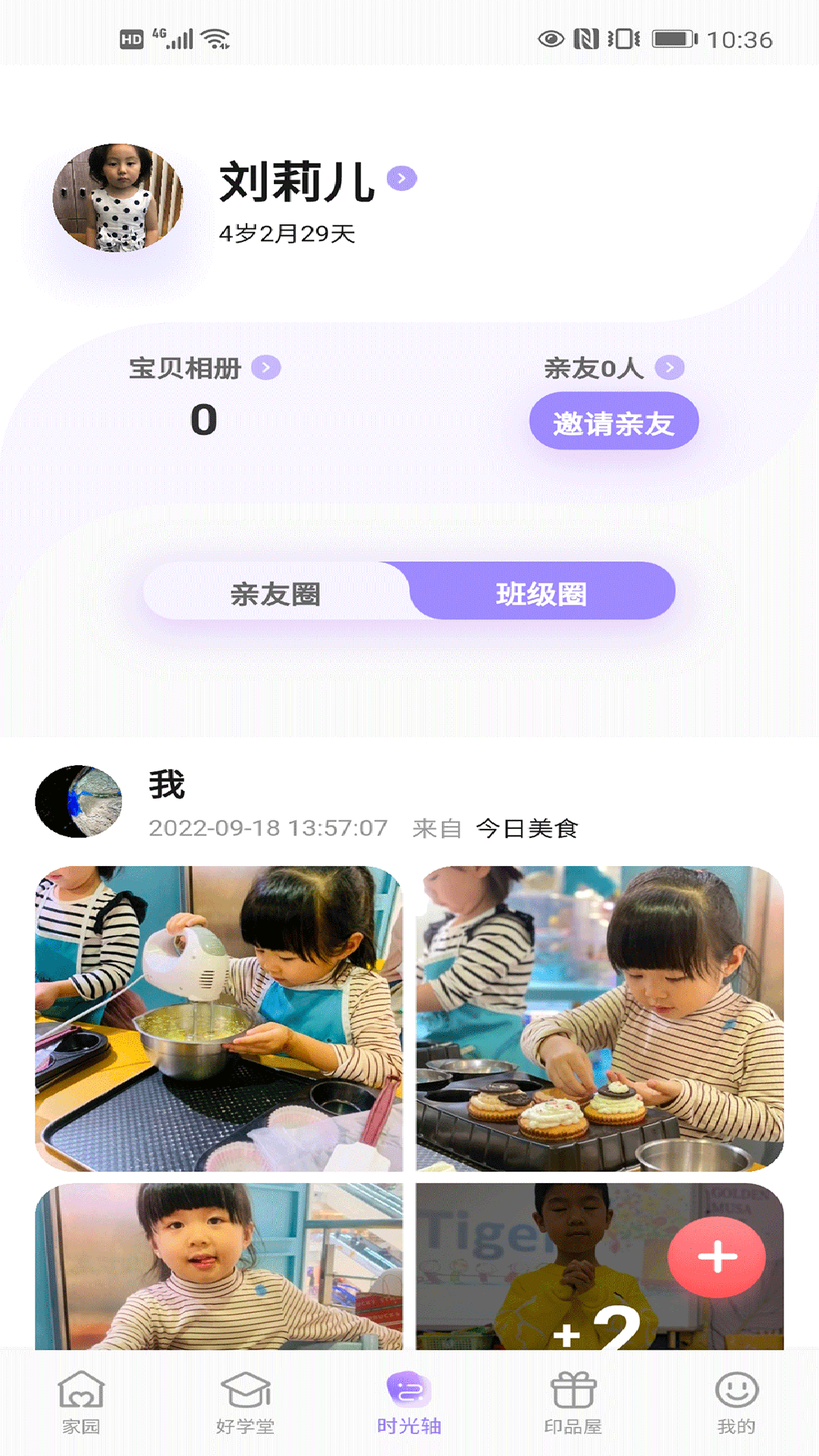Select the 班级圈 tab
The height and width of the screenshot is (1456, 819).
coord(541,593)
